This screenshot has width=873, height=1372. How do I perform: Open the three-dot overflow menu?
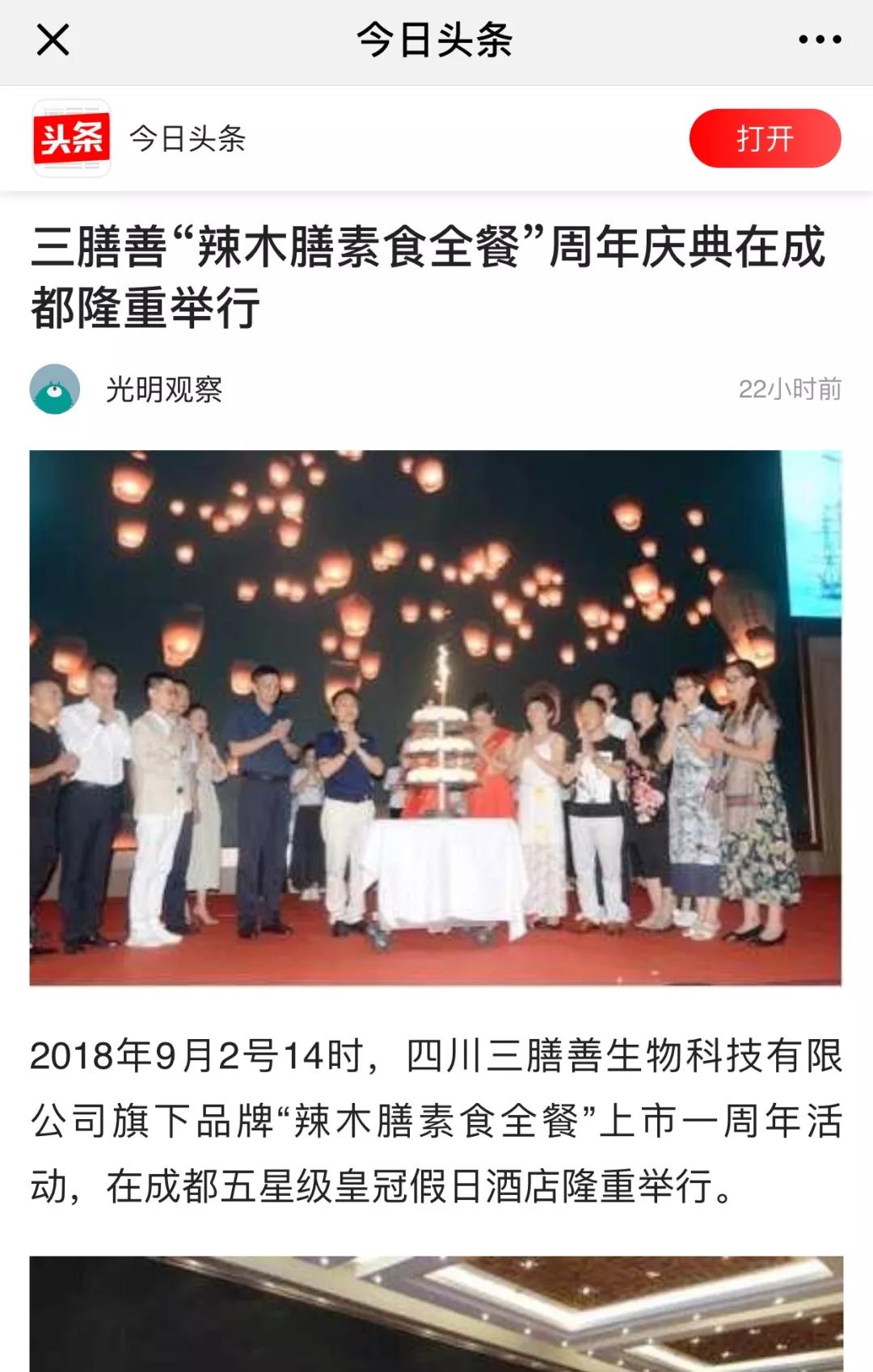point(820,40)
